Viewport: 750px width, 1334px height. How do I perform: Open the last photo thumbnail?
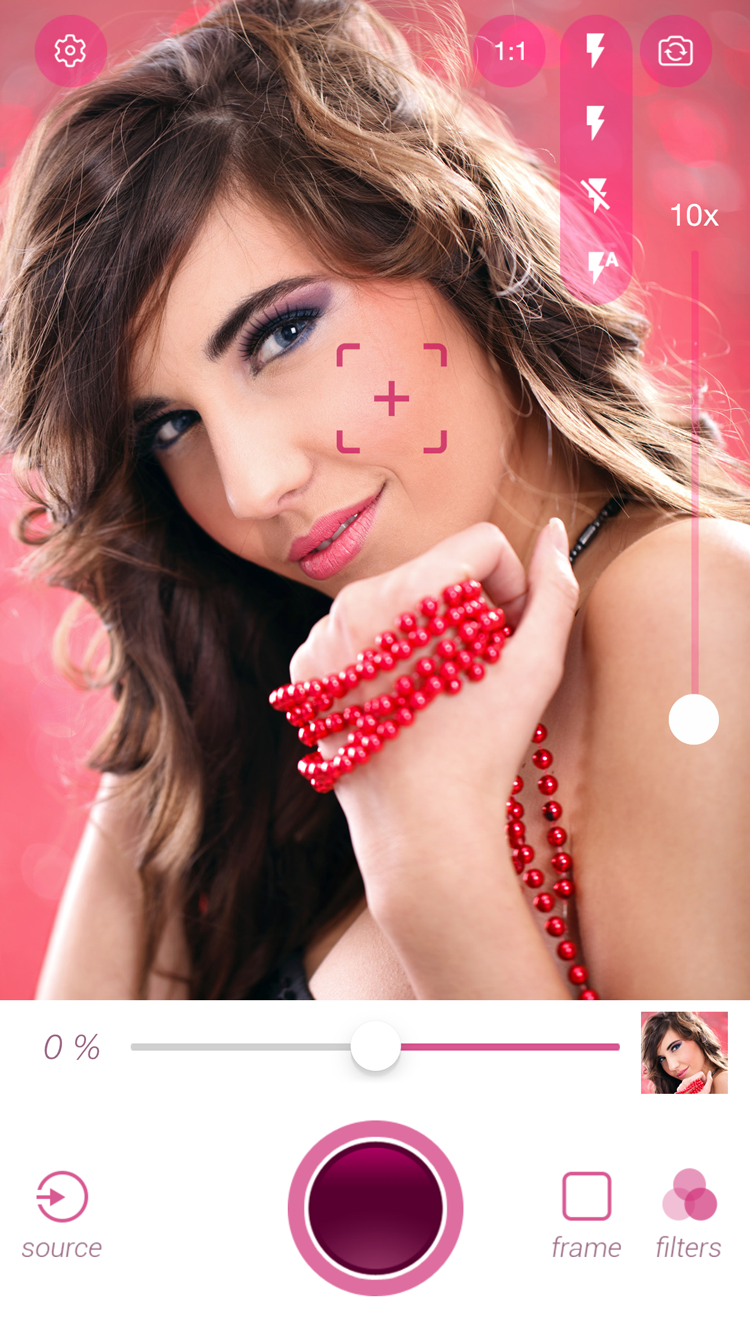684,1053
